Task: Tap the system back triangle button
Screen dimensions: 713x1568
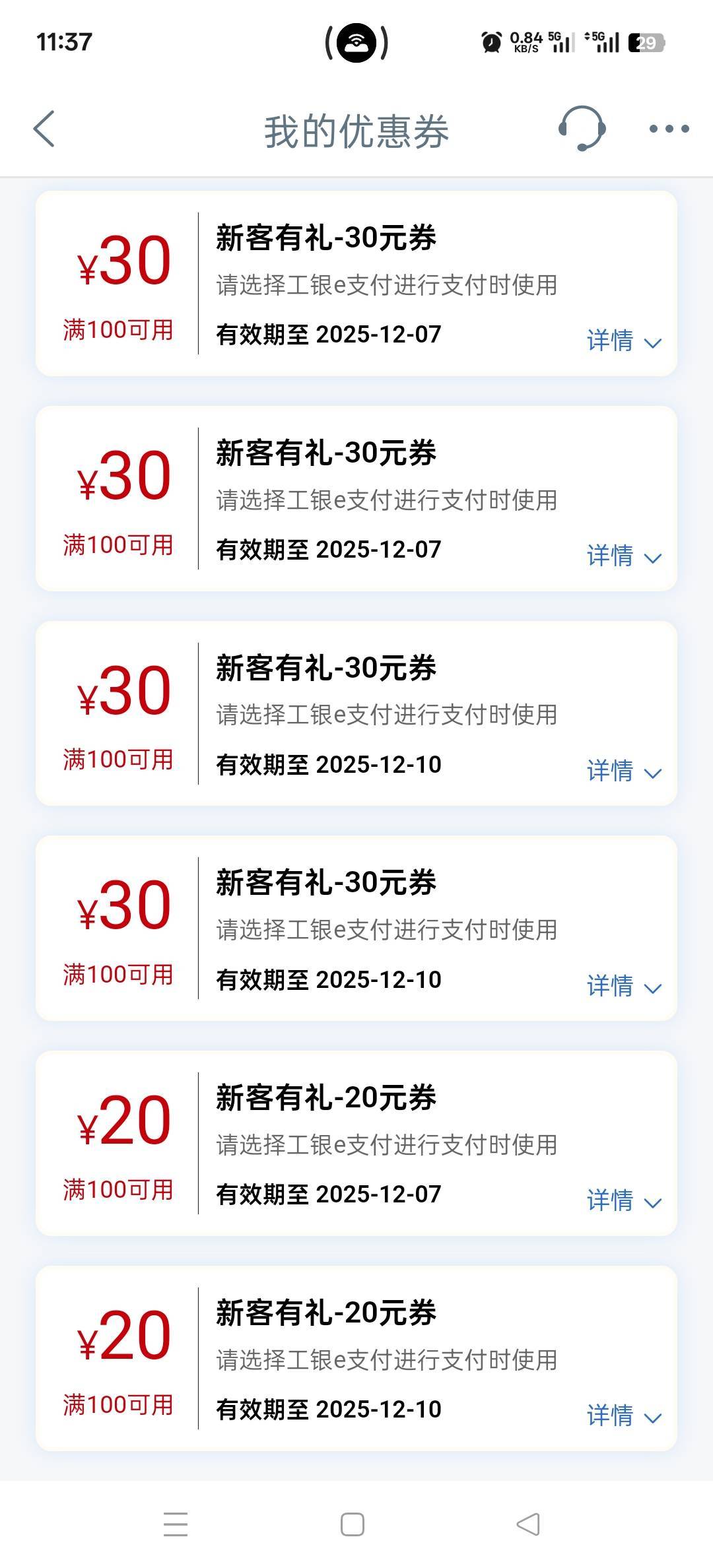Action: click(527, 1524)
